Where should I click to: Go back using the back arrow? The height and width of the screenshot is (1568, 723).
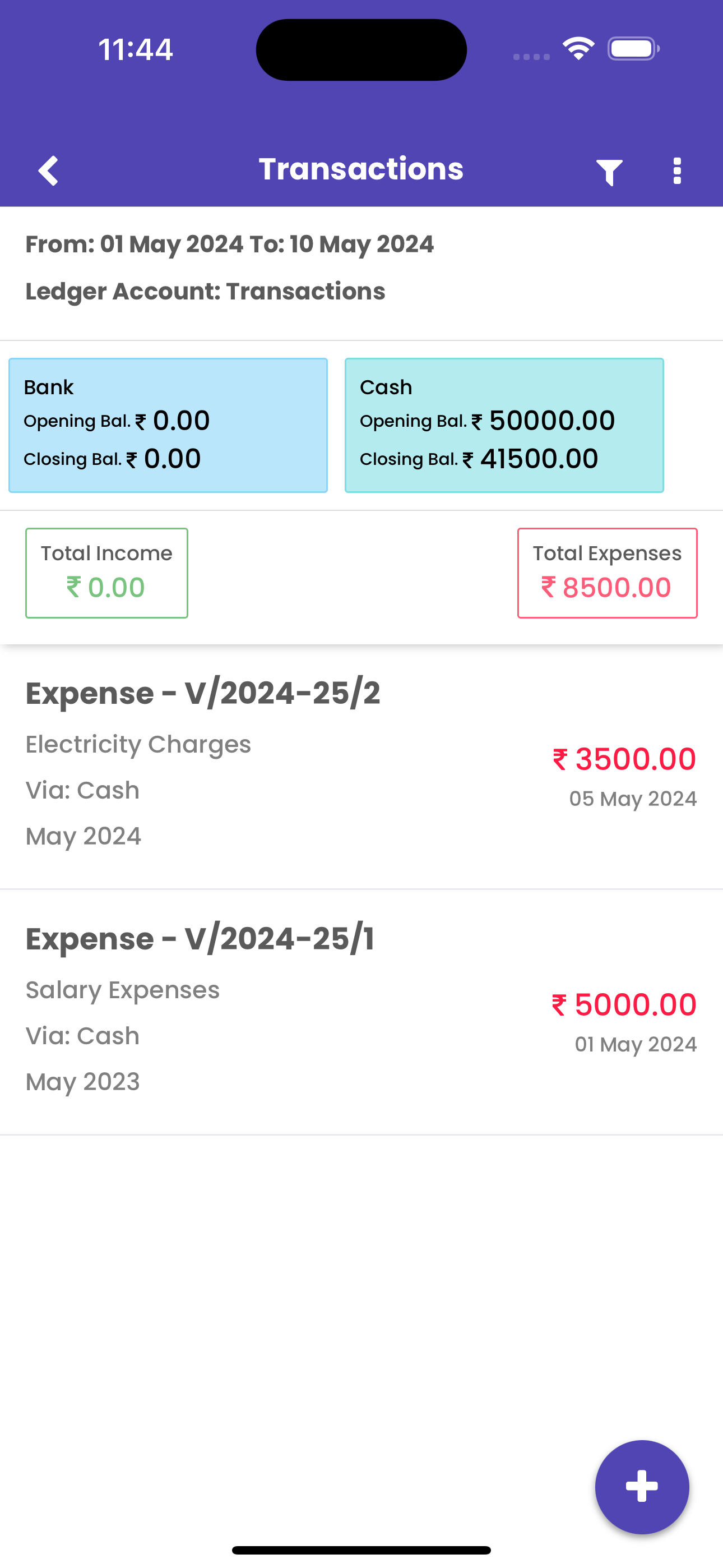point(49,170)
